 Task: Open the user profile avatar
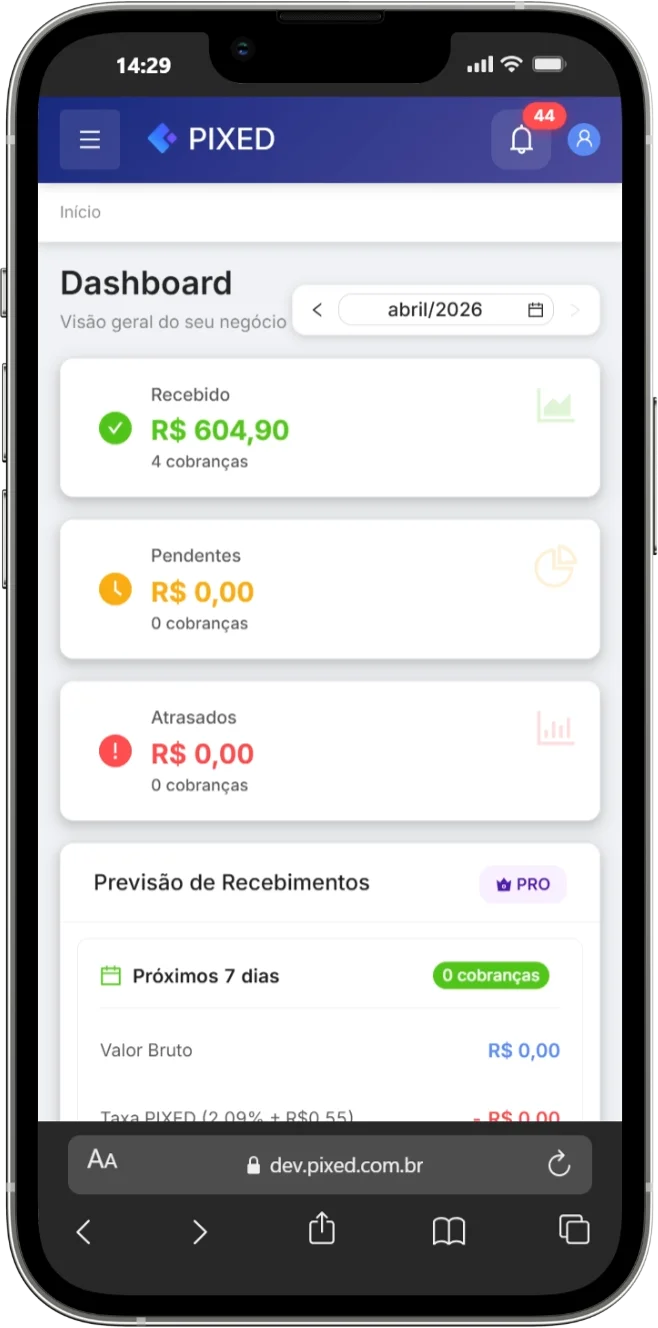[x=584, y=139]
